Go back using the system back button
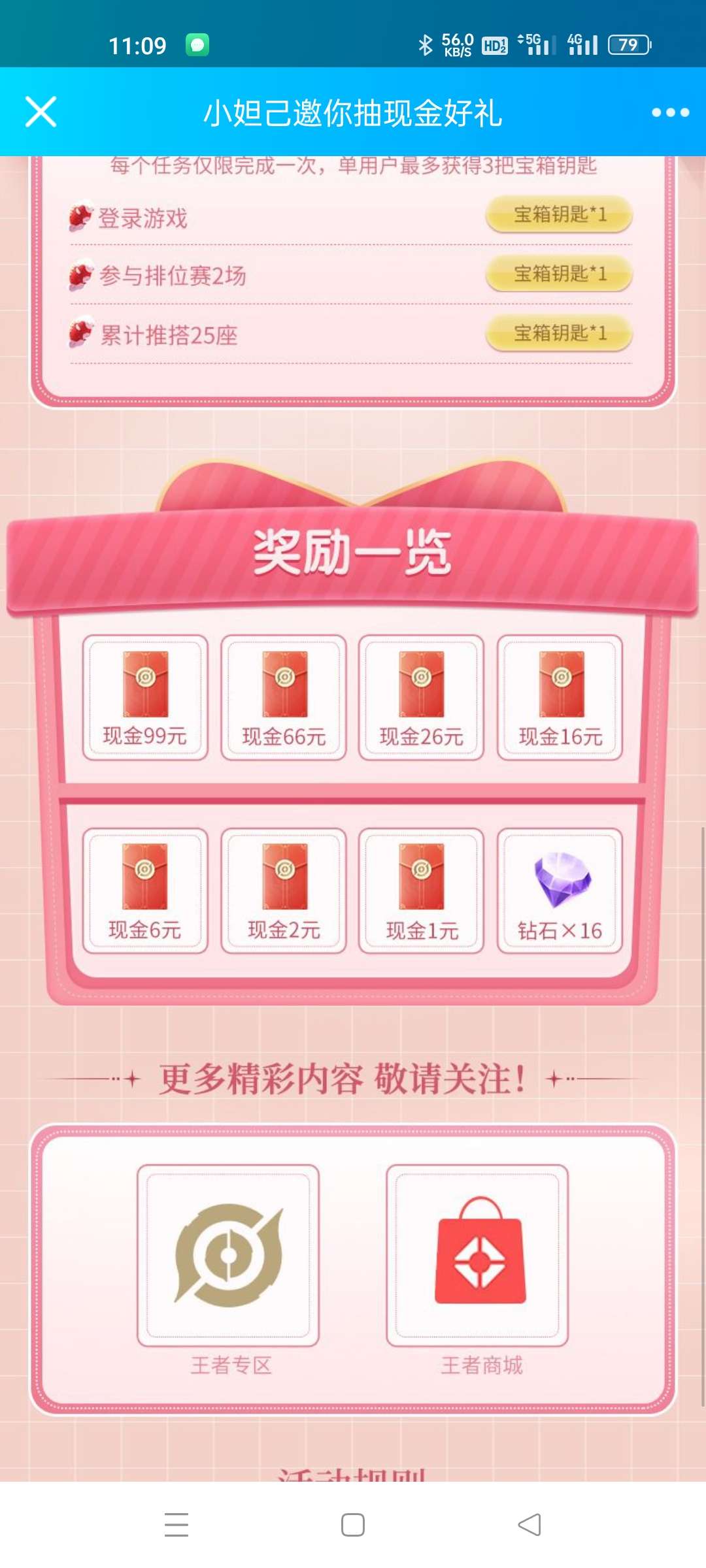 coord(529,1525)
